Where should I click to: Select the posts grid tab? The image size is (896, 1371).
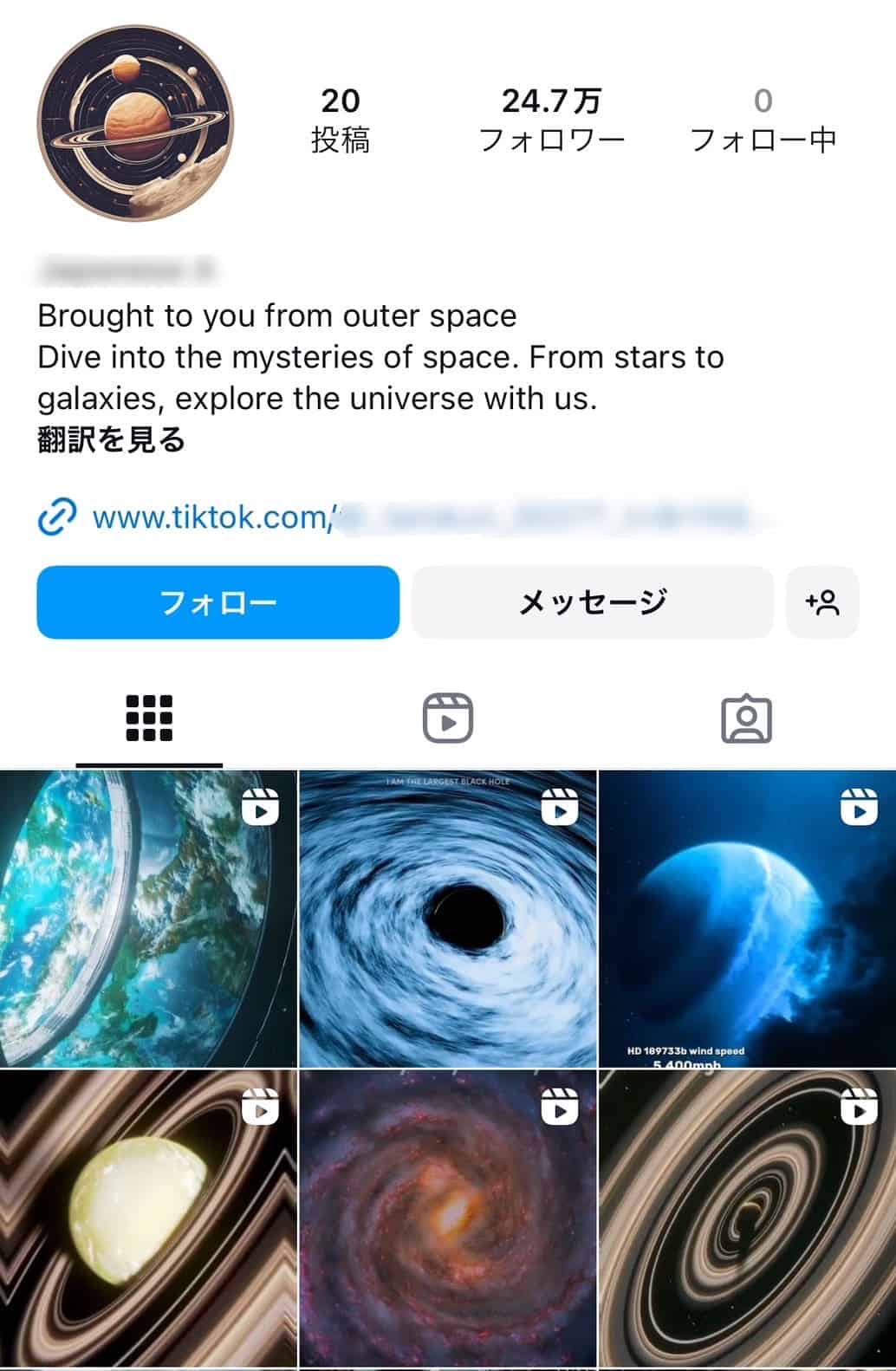pyautogui.click(x=149, y=718)
